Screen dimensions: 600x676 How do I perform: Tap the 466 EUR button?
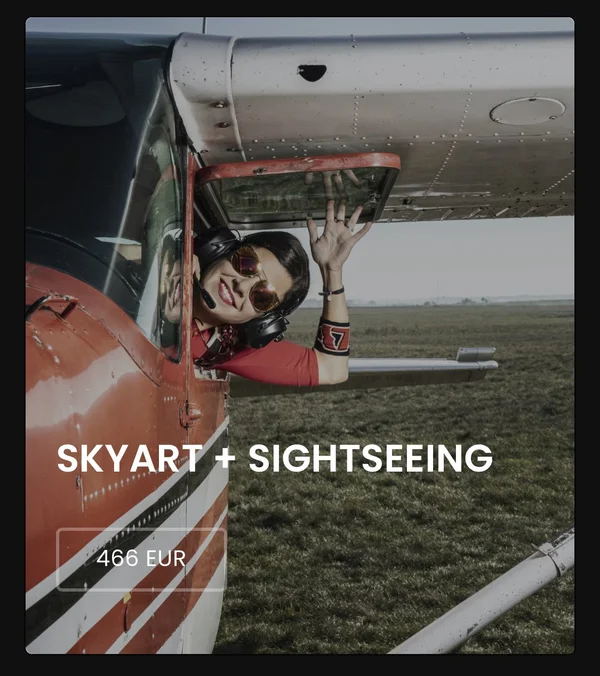141,559
